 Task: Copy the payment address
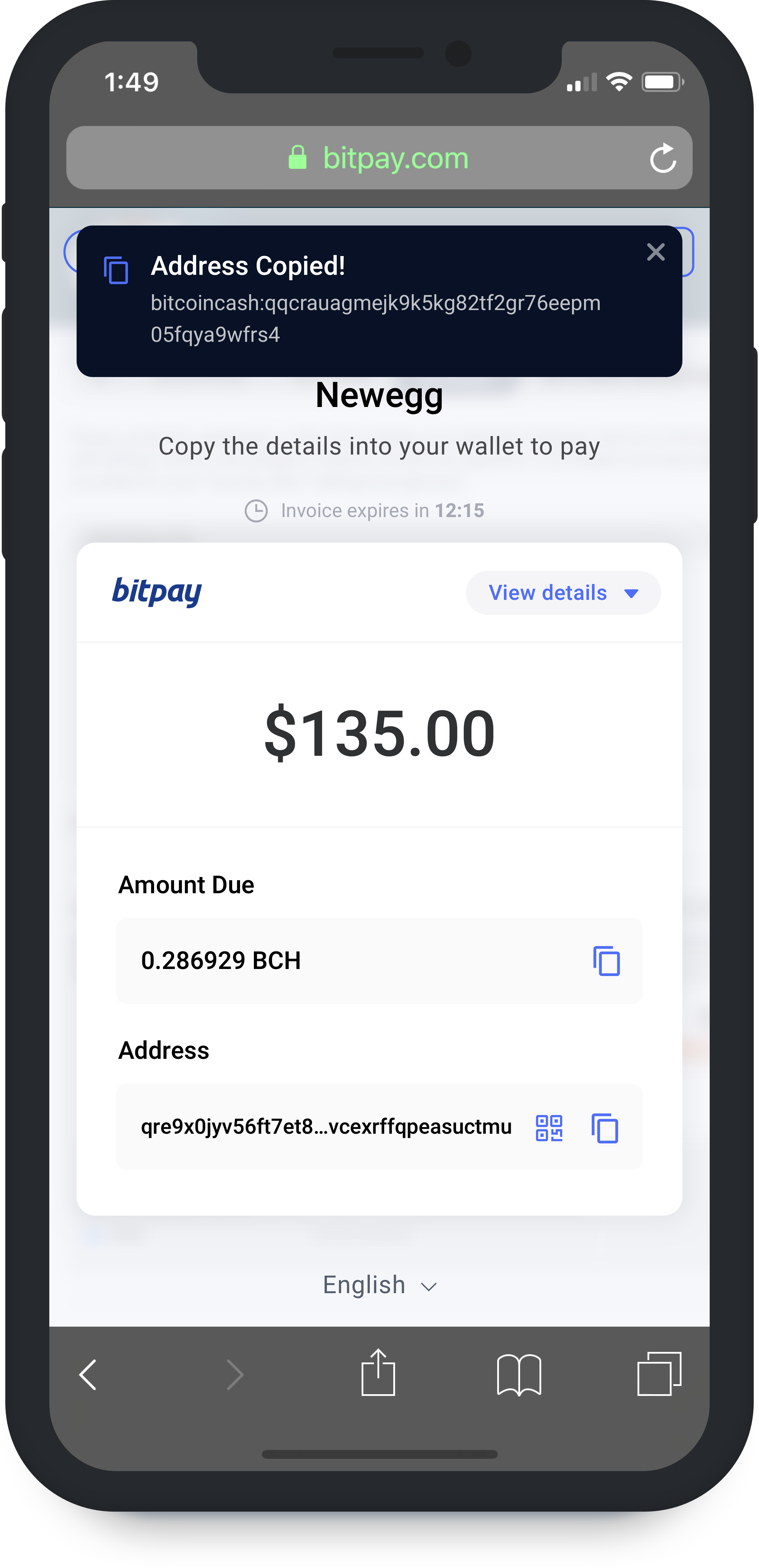coord(604,1128)
